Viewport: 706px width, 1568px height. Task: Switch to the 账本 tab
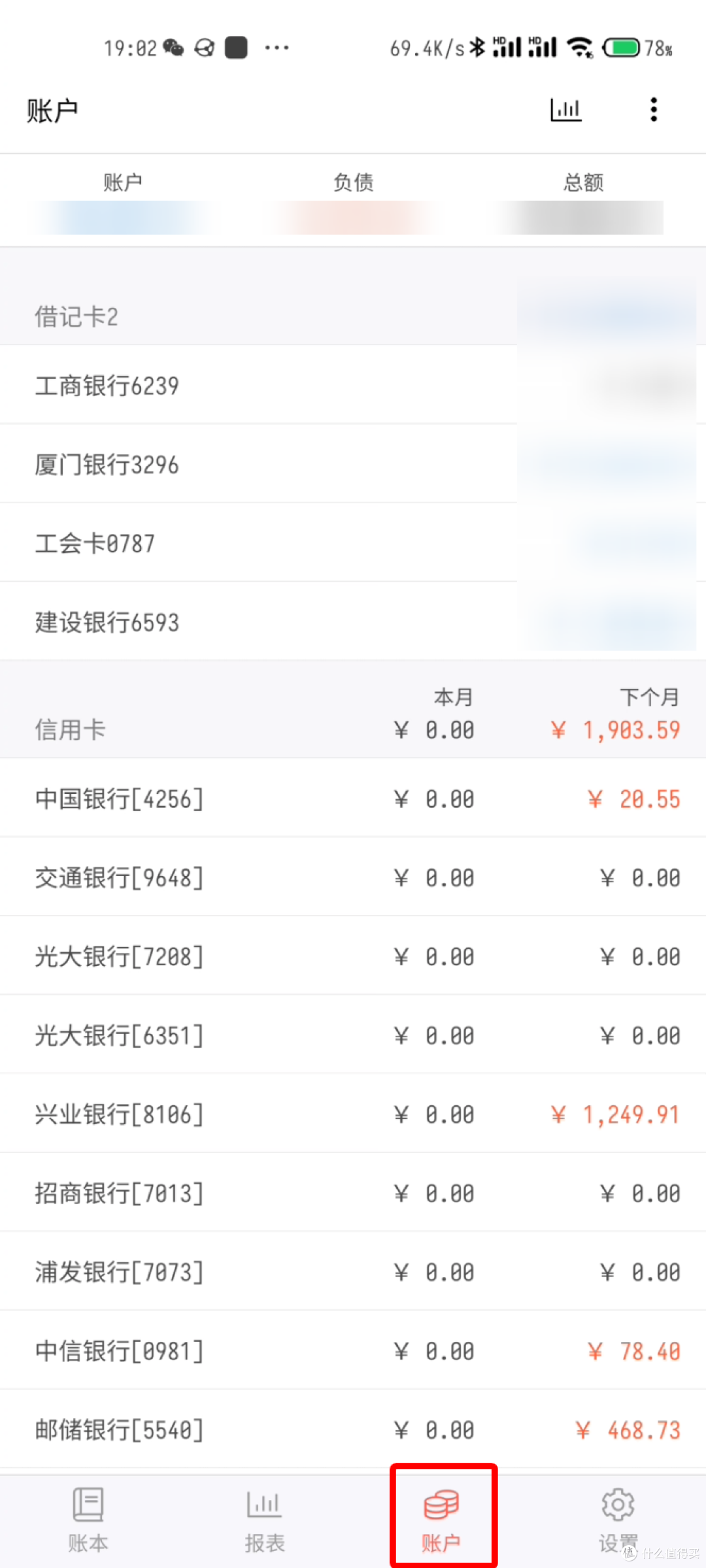(x=88, y=1520)
